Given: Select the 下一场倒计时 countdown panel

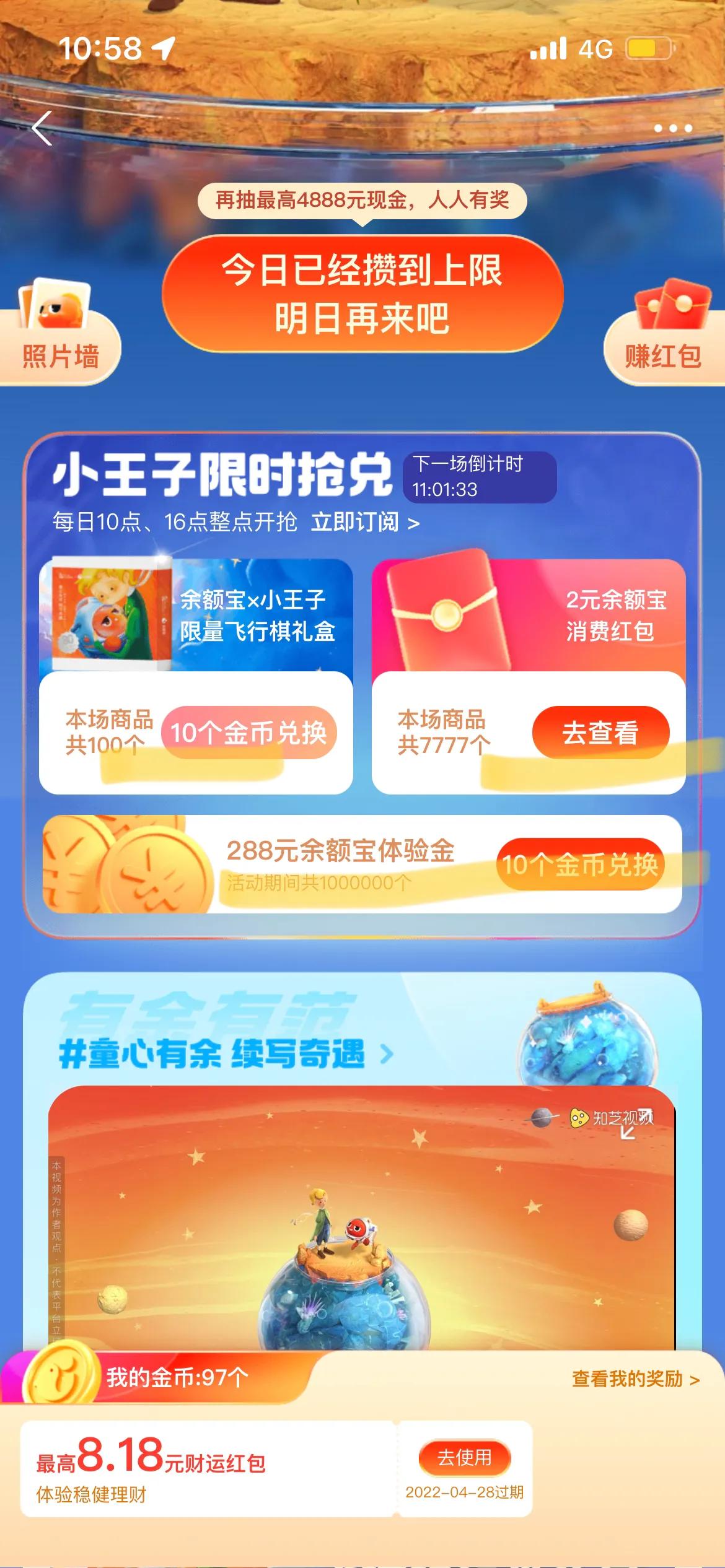Looking at the screenshot, I should pyautogui.click(x=478, y=477).
